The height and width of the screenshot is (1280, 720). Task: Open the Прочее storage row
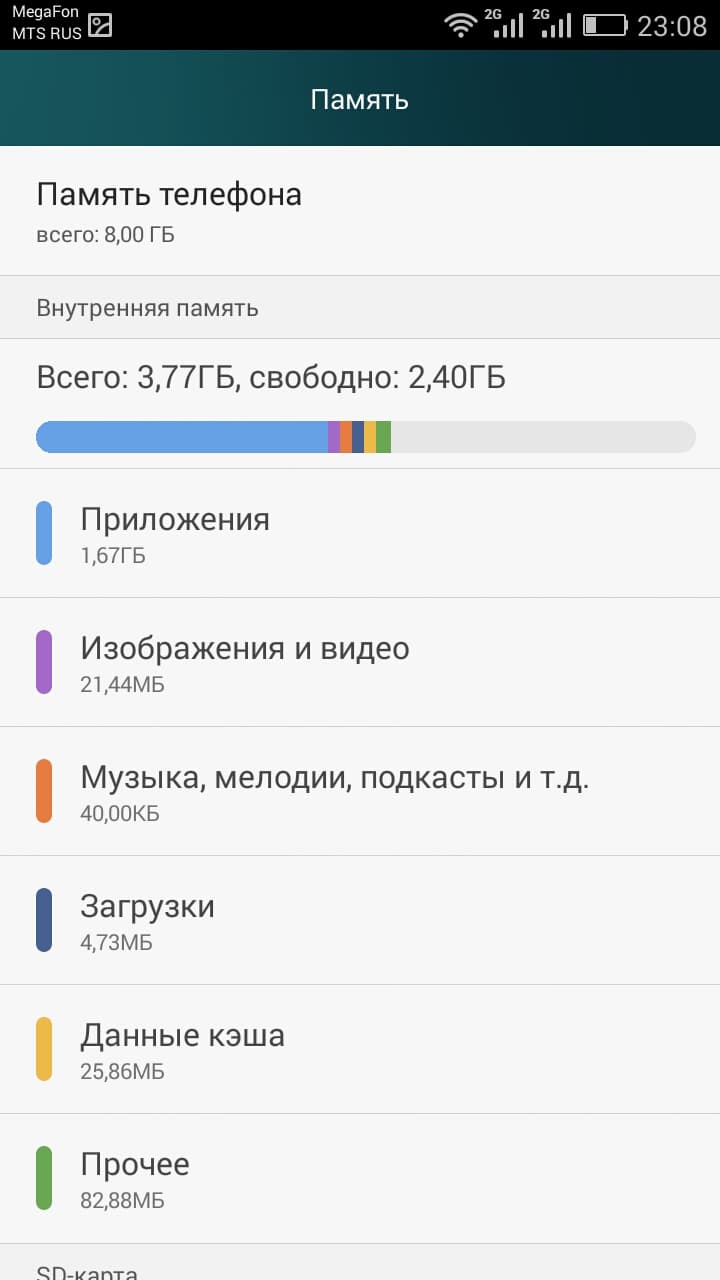pyautogui.click(x=360, y=1179)
